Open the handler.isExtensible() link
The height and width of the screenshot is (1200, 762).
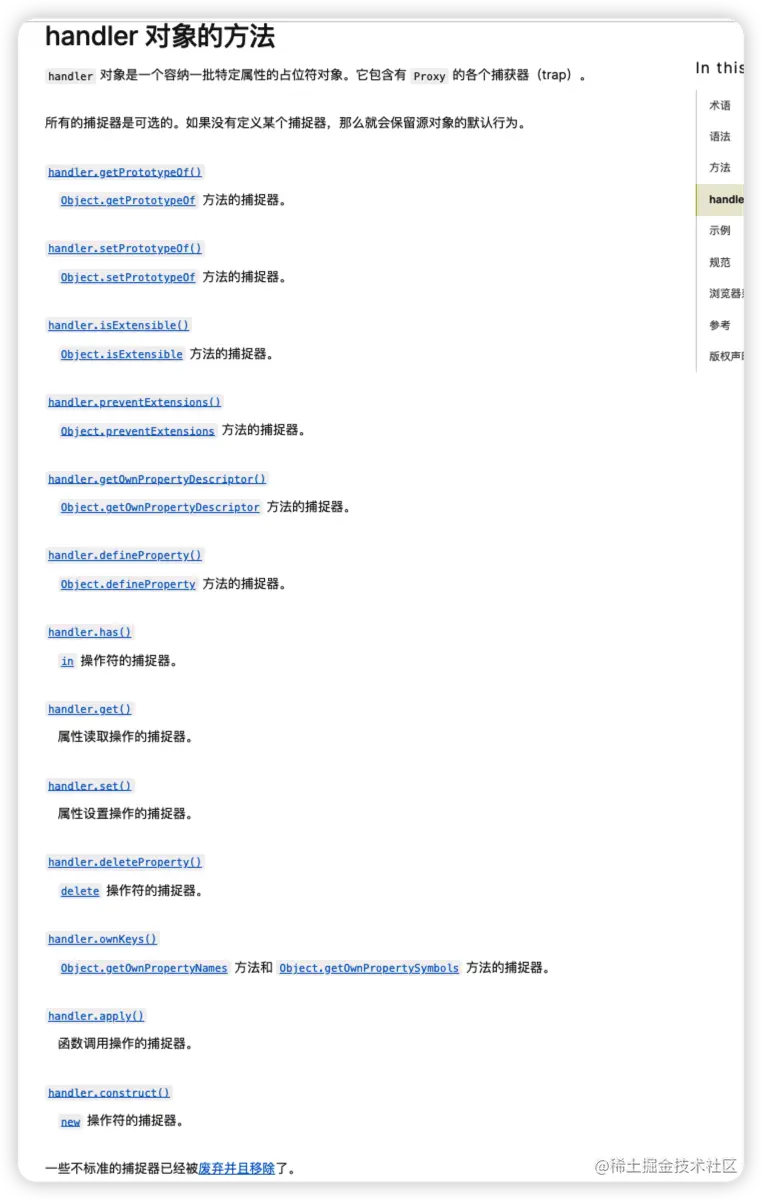coord(118,325)
